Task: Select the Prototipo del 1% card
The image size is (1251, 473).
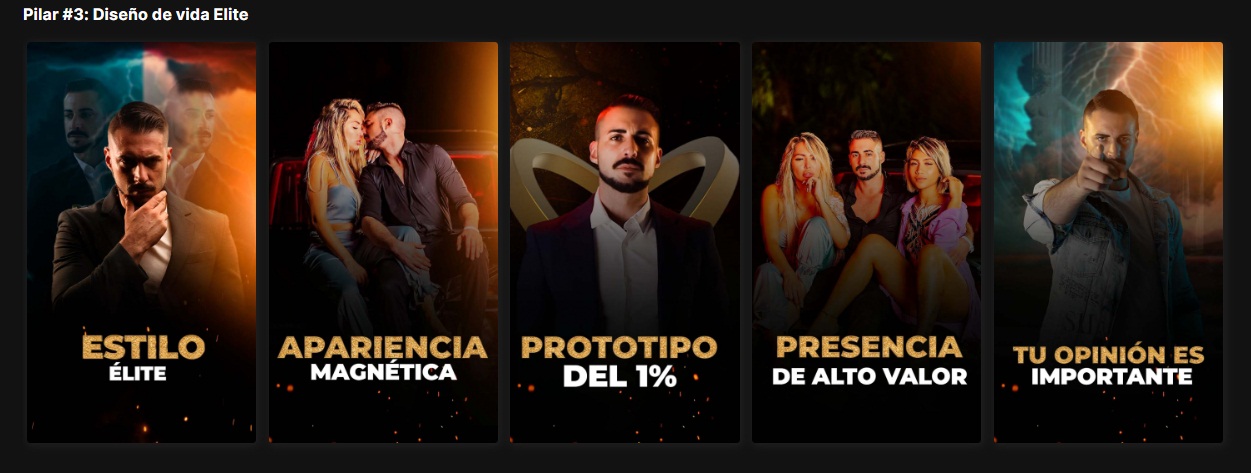Action: point(625,242)
